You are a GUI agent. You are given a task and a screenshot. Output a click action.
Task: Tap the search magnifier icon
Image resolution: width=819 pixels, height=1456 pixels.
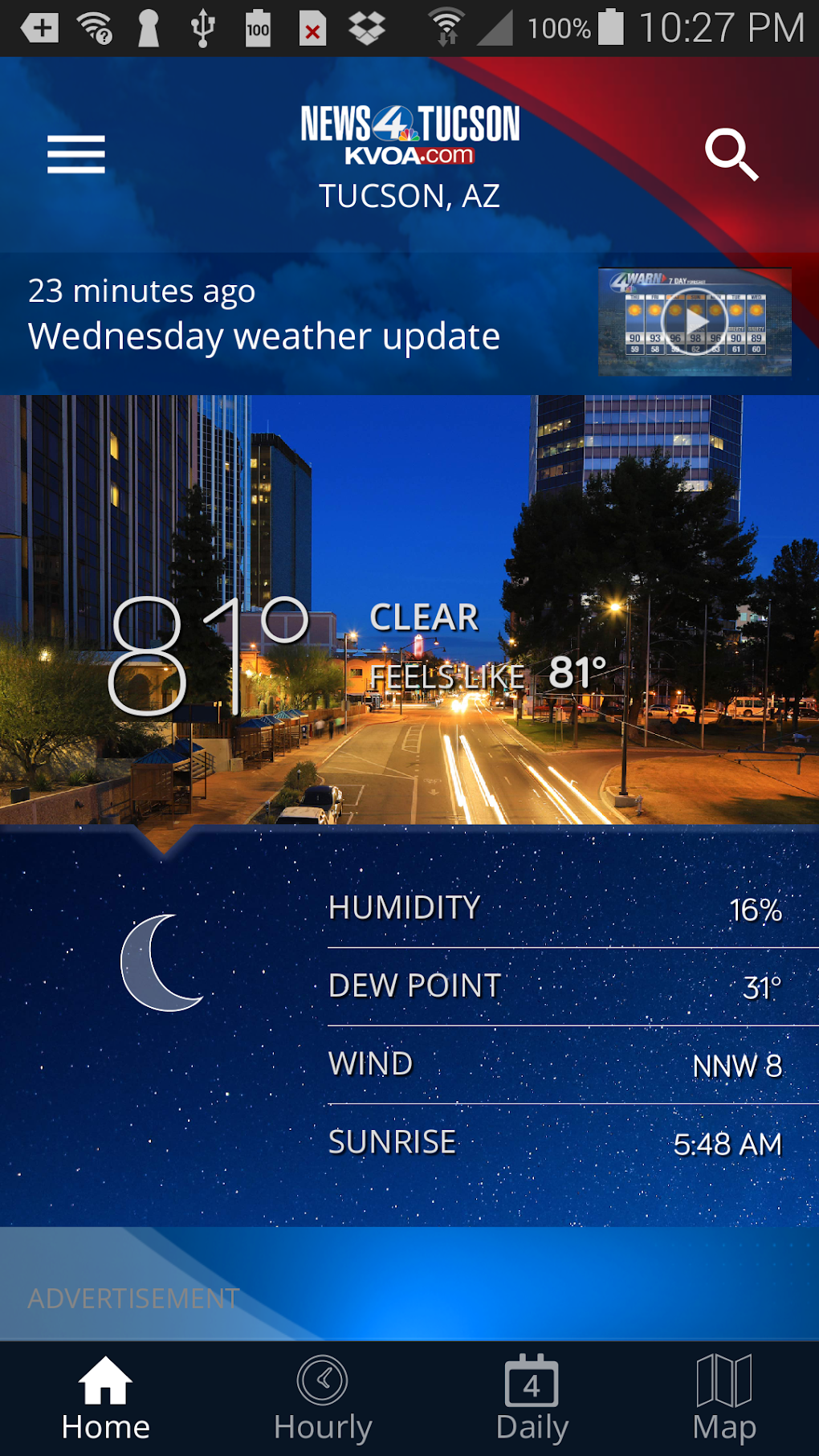731,154
